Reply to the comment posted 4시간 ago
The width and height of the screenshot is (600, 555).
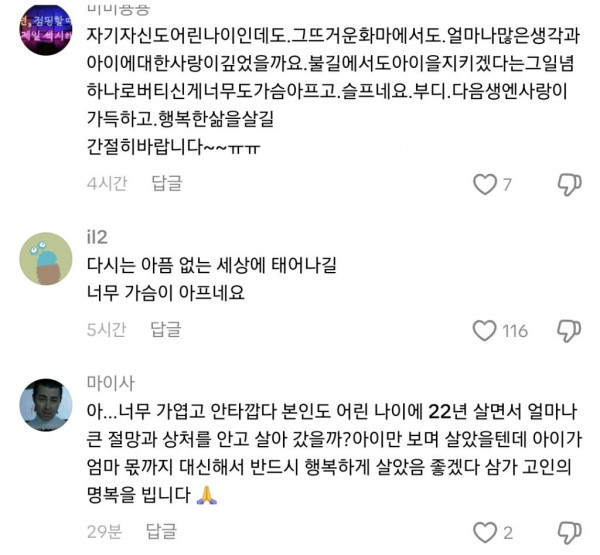(166, 183)
